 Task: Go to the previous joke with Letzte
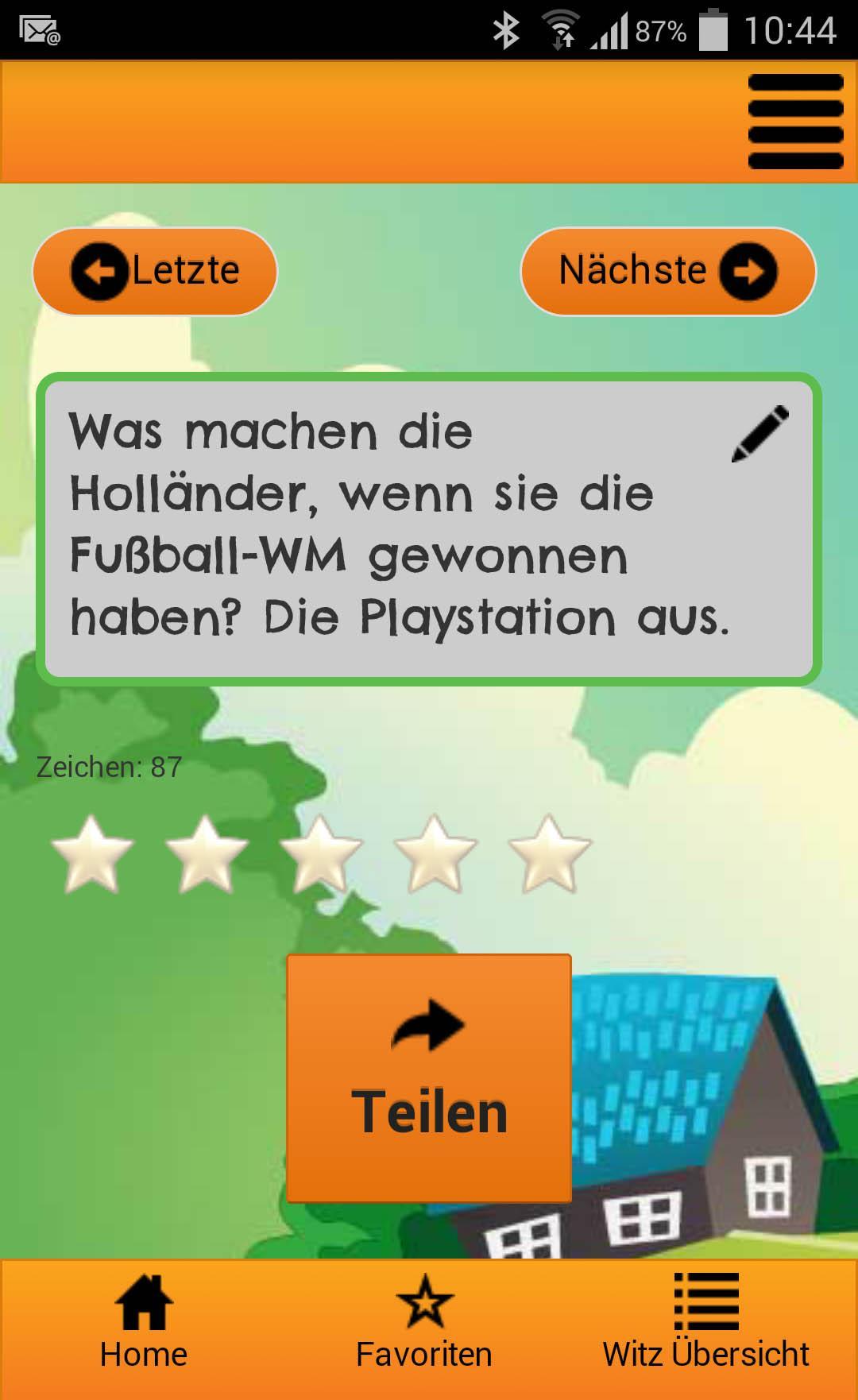click(x=155, y=272)
